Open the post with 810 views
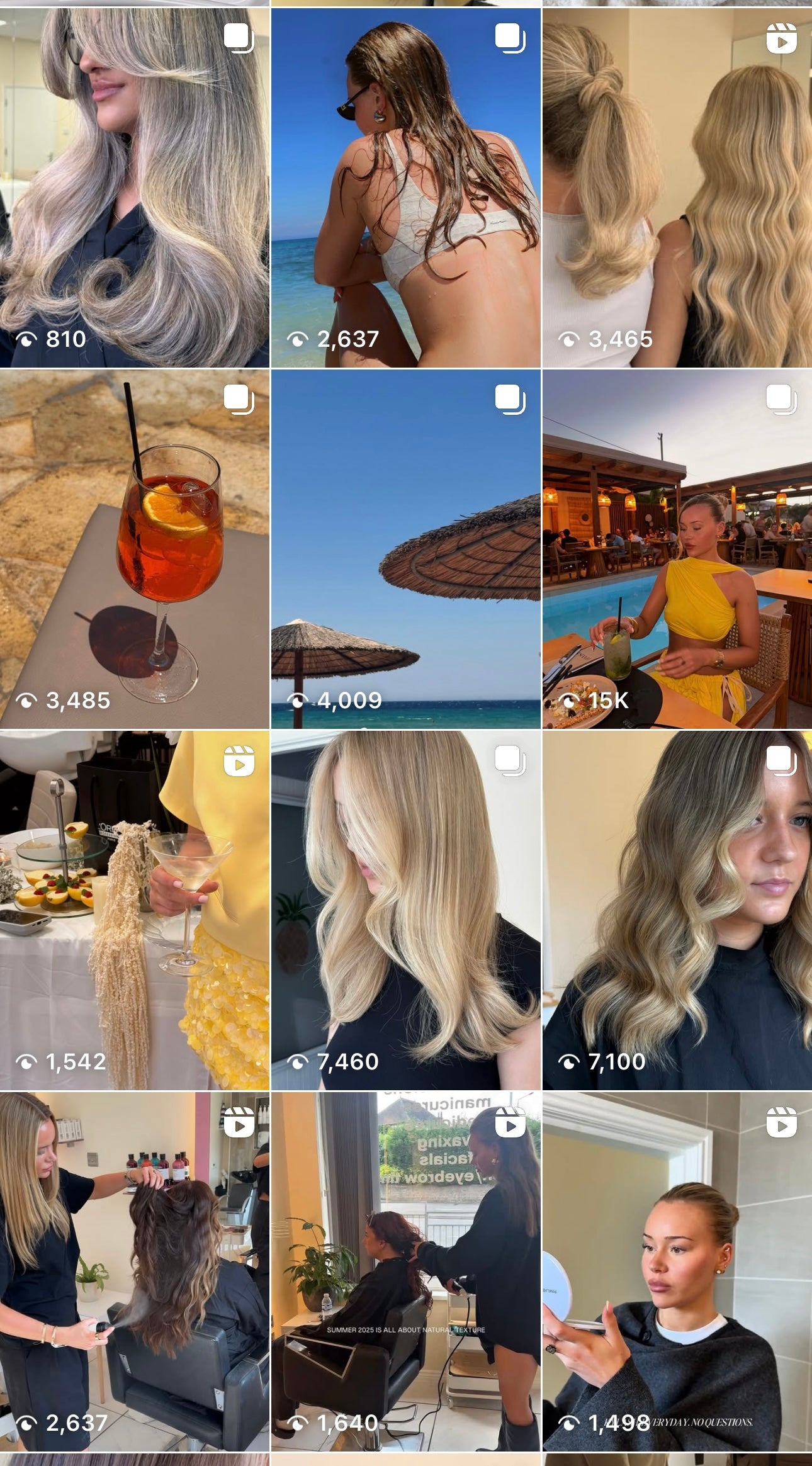This screenshot has height=1466, width=812. point(134,188)
